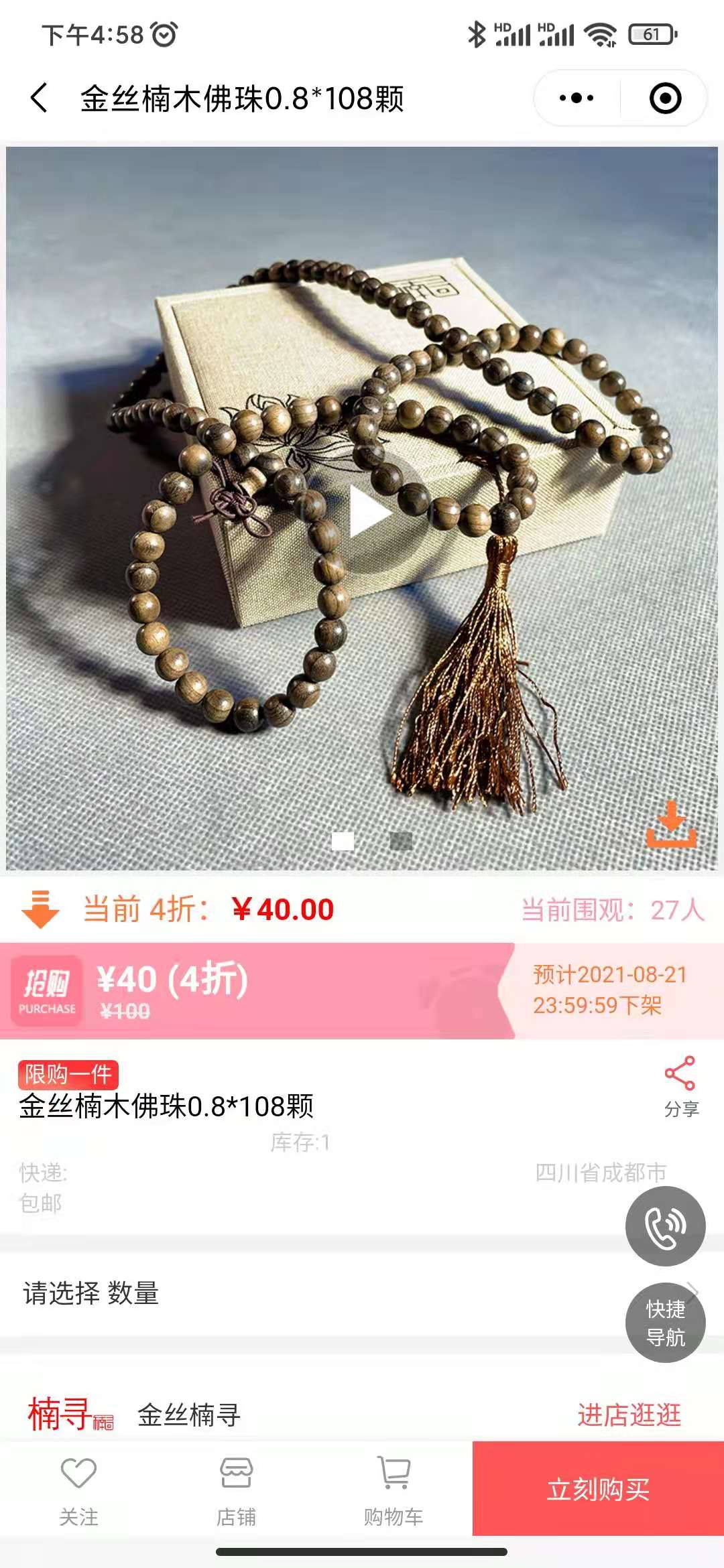Image resolution: width=724 pixels, height=1568 pixels.
Task: Call the seller via phone button
Action: pos(665,1226)
